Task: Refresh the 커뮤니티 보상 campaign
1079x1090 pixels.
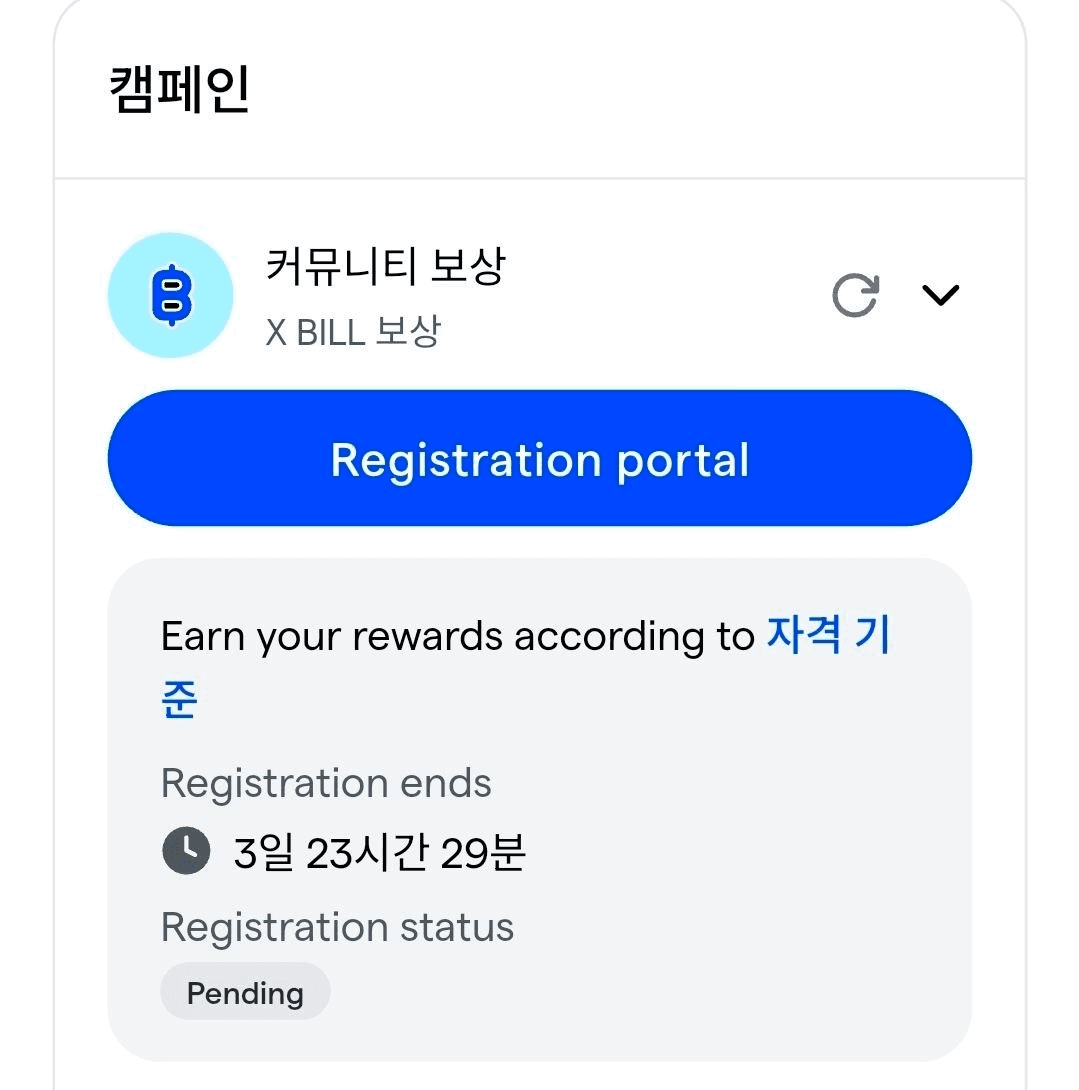Action: [855, 296]
